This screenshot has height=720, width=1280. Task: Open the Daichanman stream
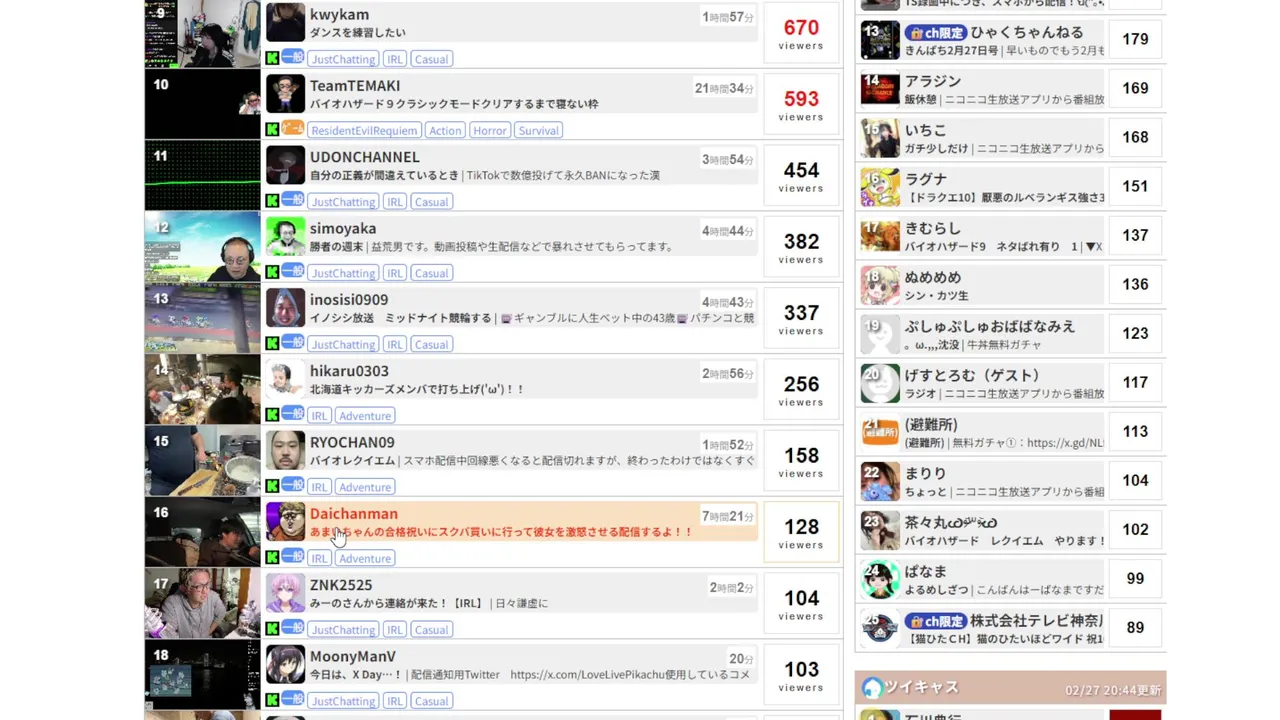(x=354, y=514)
